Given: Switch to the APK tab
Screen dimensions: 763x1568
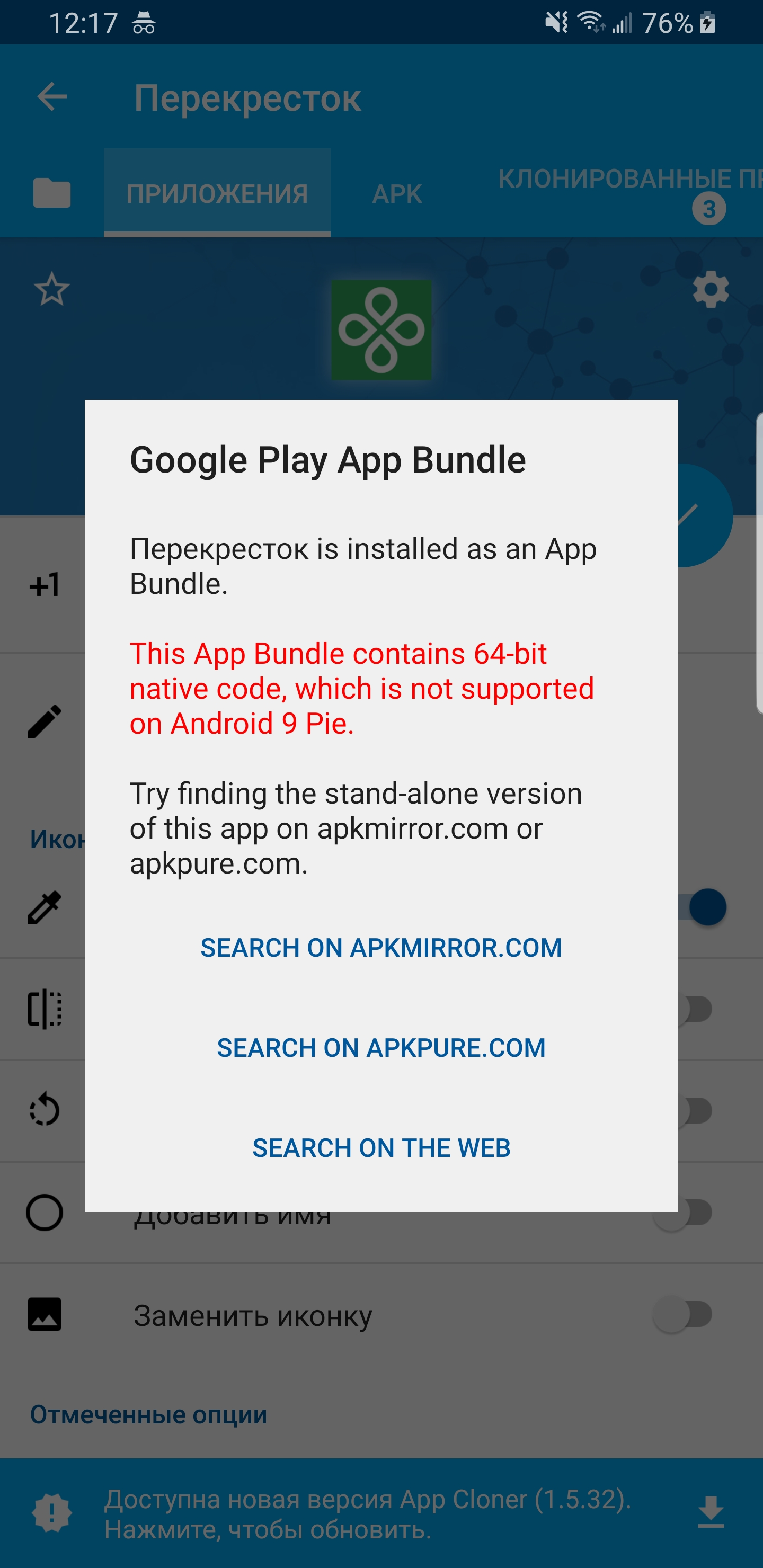Looking at the screenshot, I should (x=397, y=193).
